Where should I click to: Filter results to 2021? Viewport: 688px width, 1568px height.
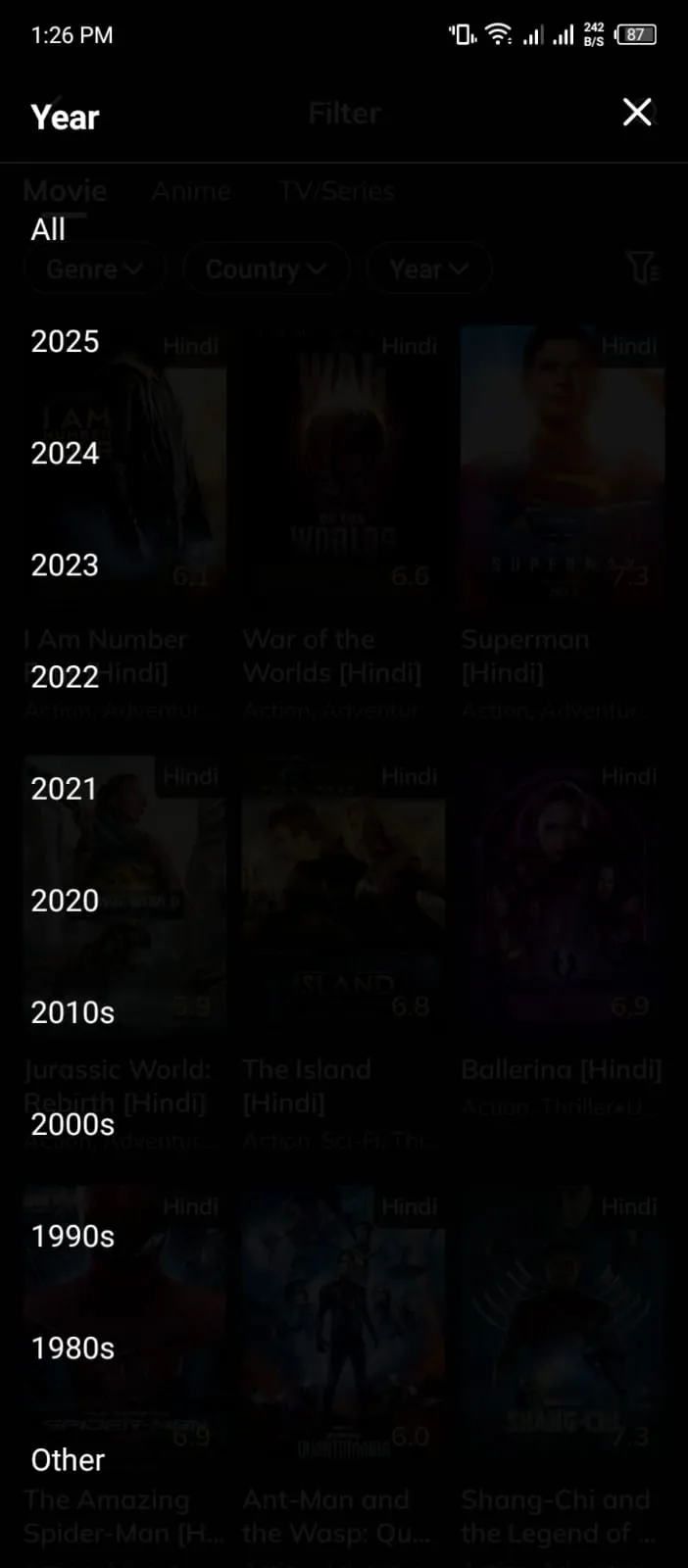click(x=65, y=789)
